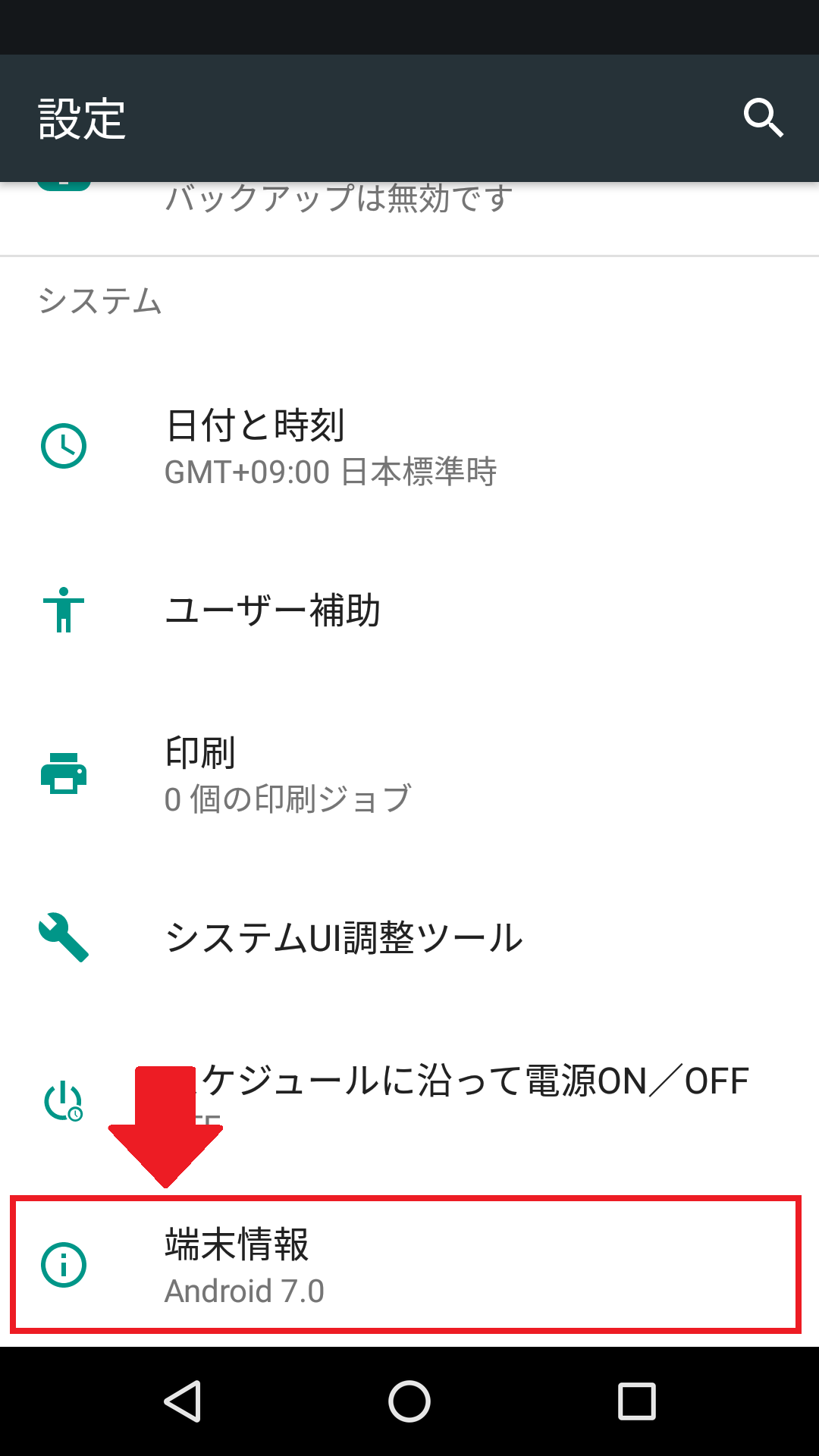Open the scheduled 電源ON／OFF setting
This screenshot has height=1456, width=819.
(x=409, y=1101)
